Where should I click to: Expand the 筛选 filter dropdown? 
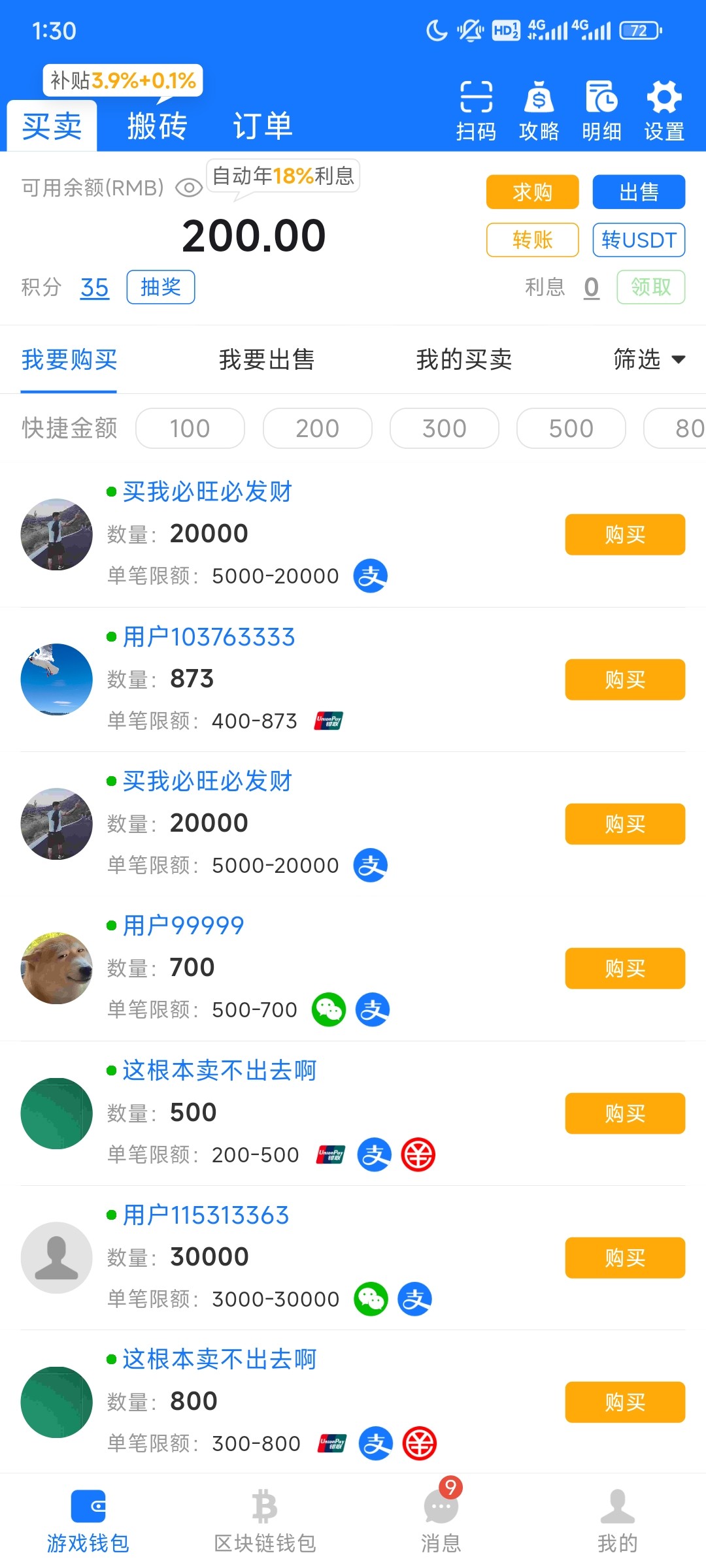[648, 359]
